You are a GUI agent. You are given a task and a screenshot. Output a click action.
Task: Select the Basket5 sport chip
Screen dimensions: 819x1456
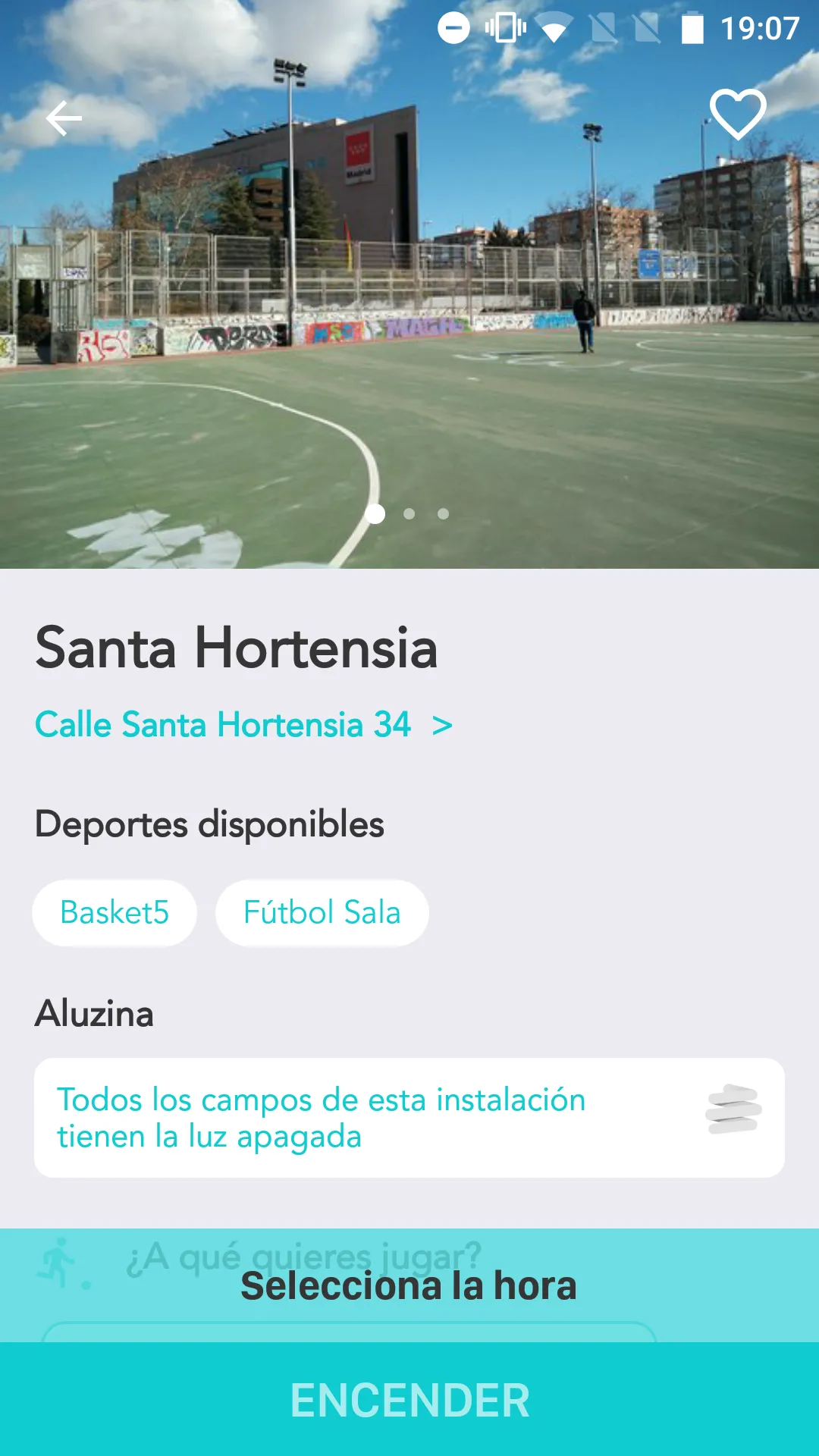[115, 912]
